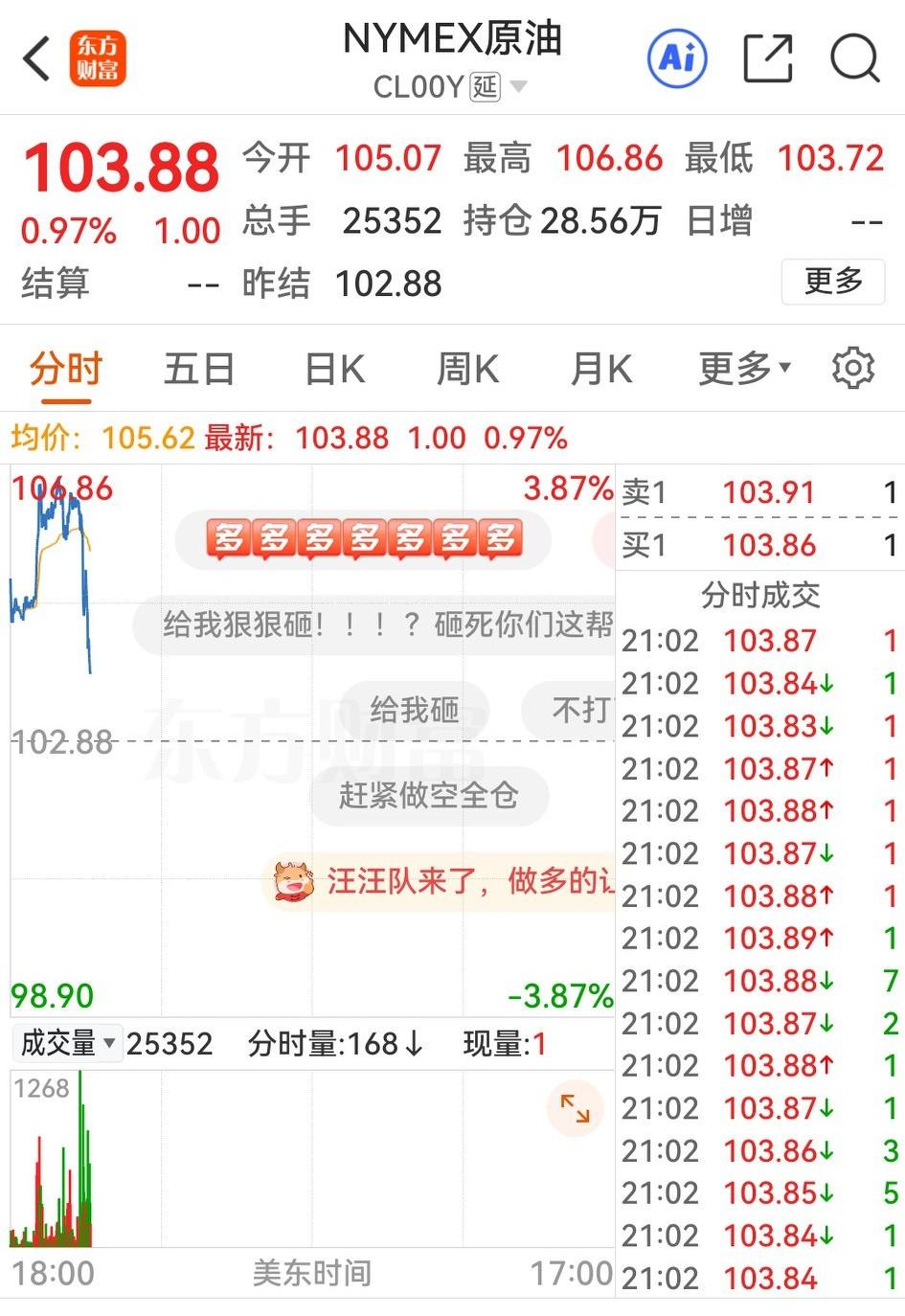Select the 分时 intraday tab
The height and width of the screenshot is (1316, 905).
pyautogui.click(x=65, y=368)
